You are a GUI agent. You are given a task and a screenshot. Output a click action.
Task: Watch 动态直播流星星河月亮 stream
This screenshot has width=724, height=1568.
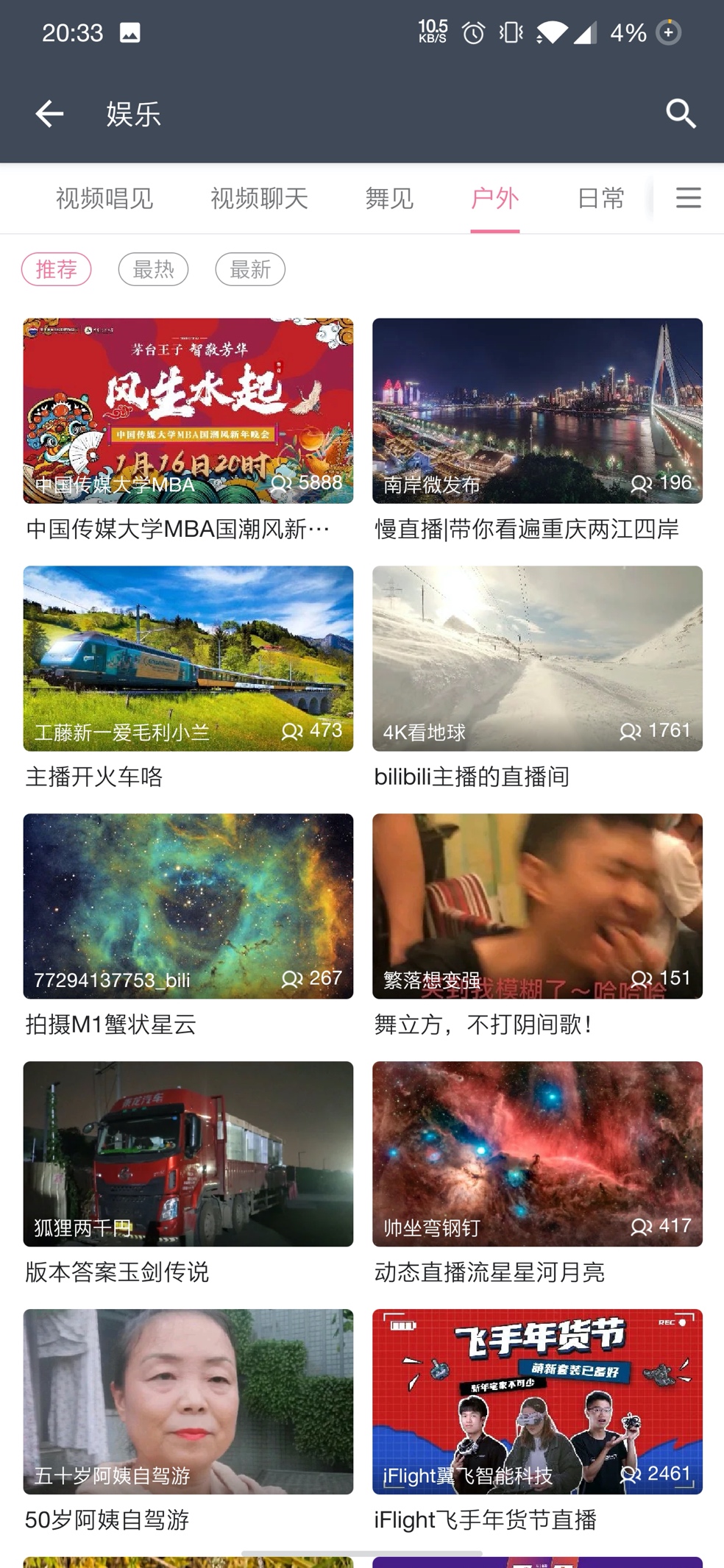tap(537, 1154)
